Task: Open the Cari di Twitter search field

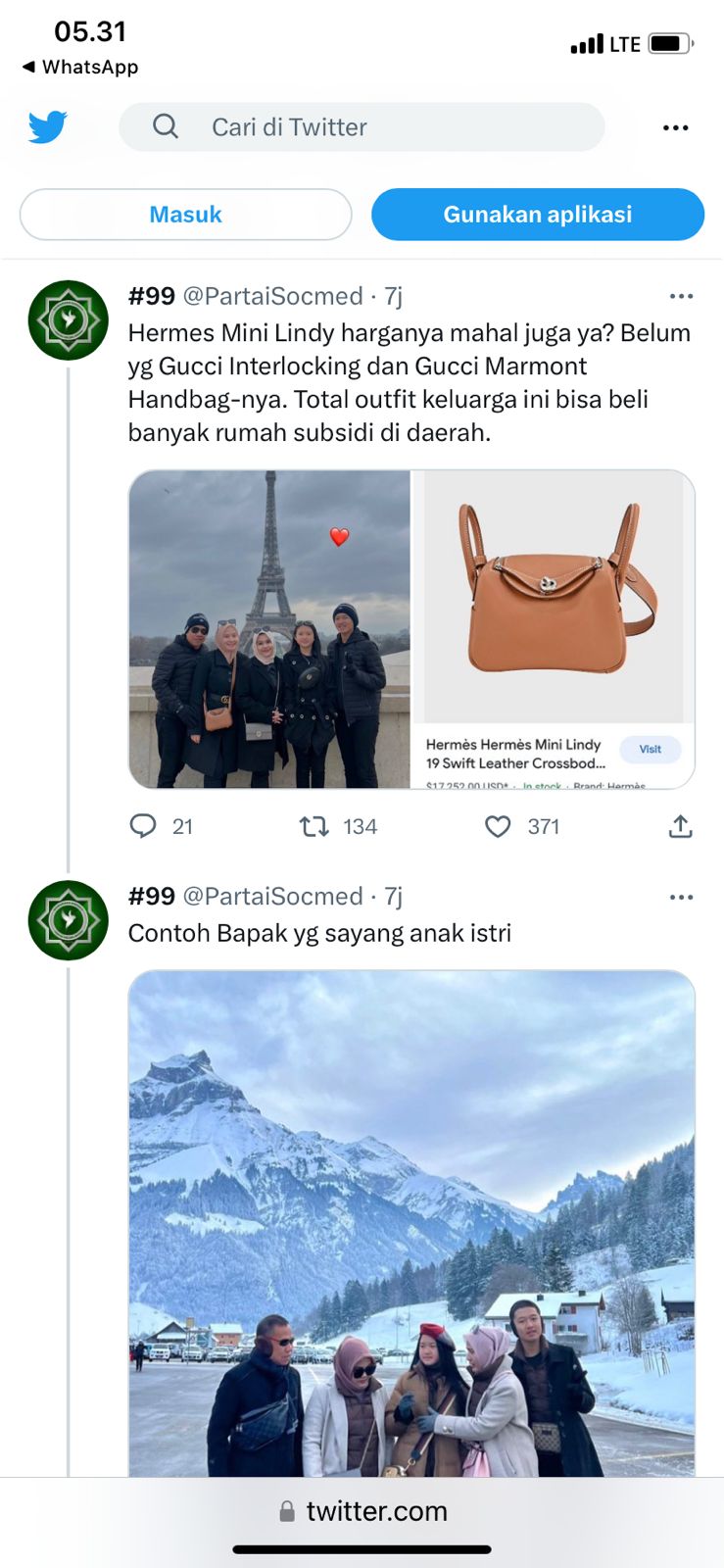Action: pos(361,127)
